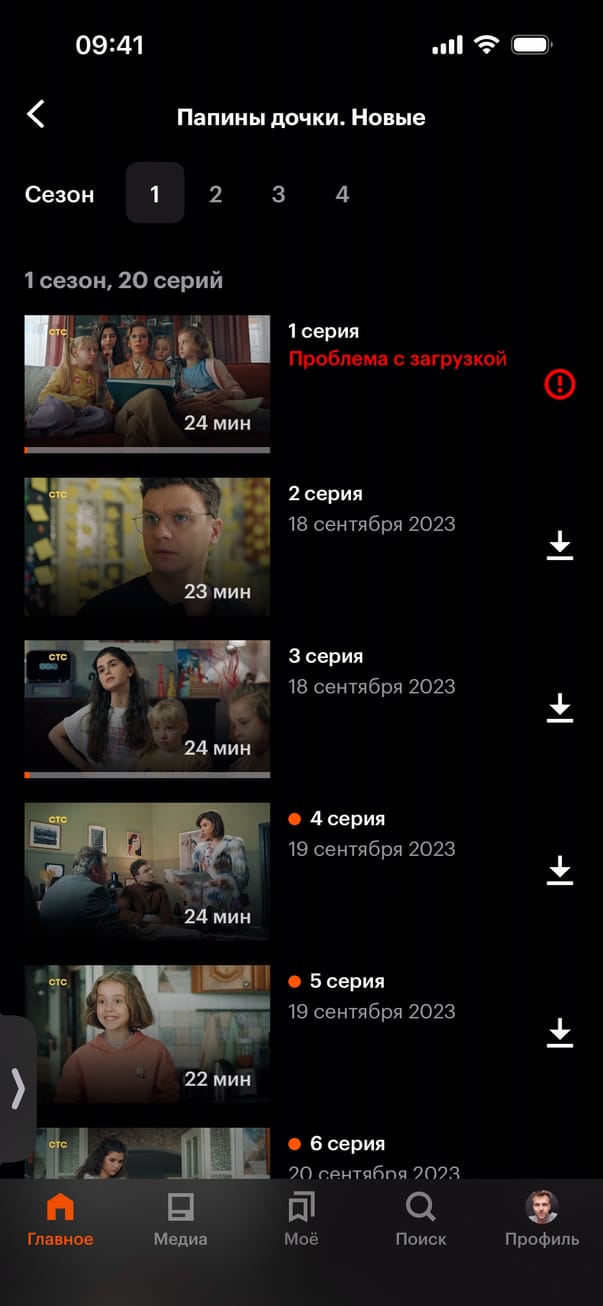The height and width of the screenshot is (1306, 603).
Task: Switch to season 4
Action: click(342, 194)
